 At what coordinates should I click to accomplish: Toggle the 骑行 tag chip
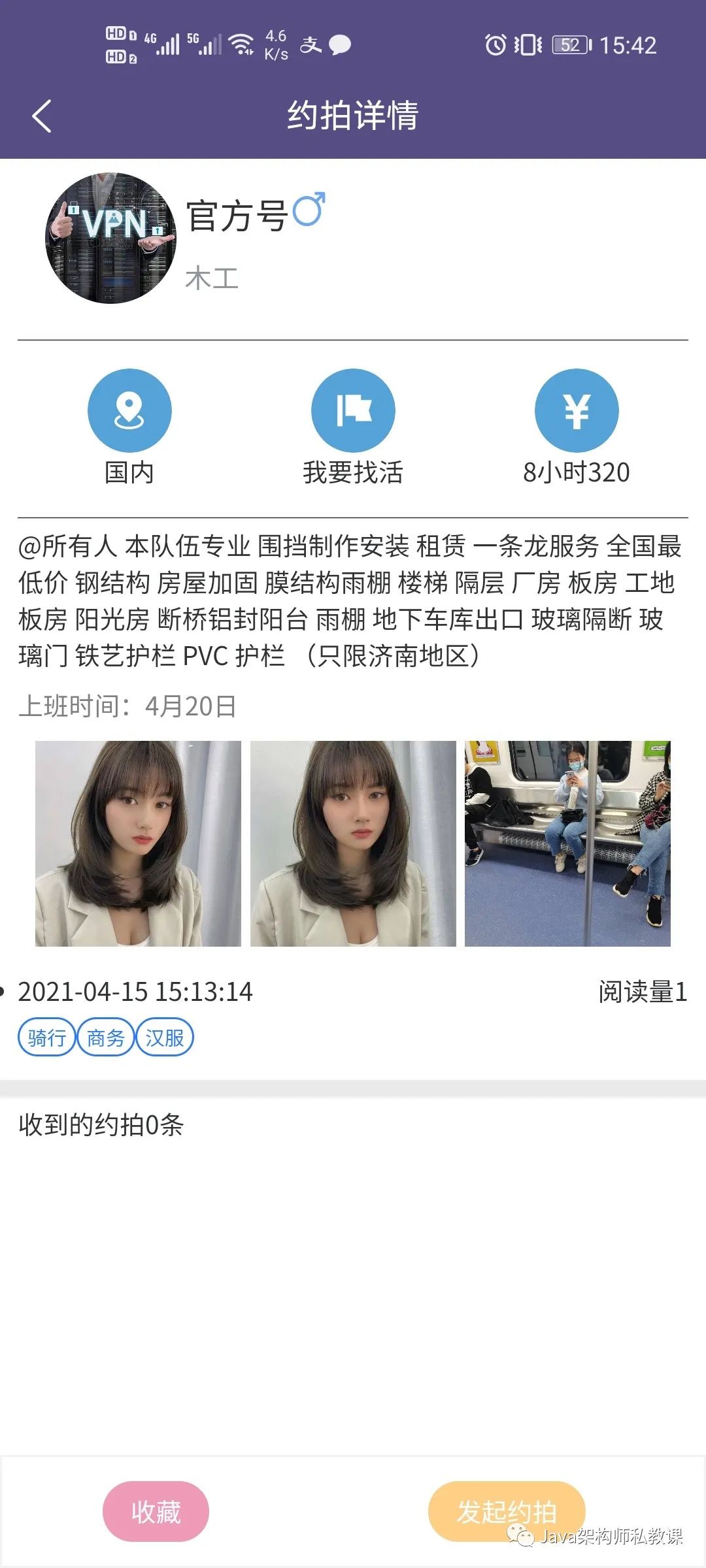click(46, 1036)
